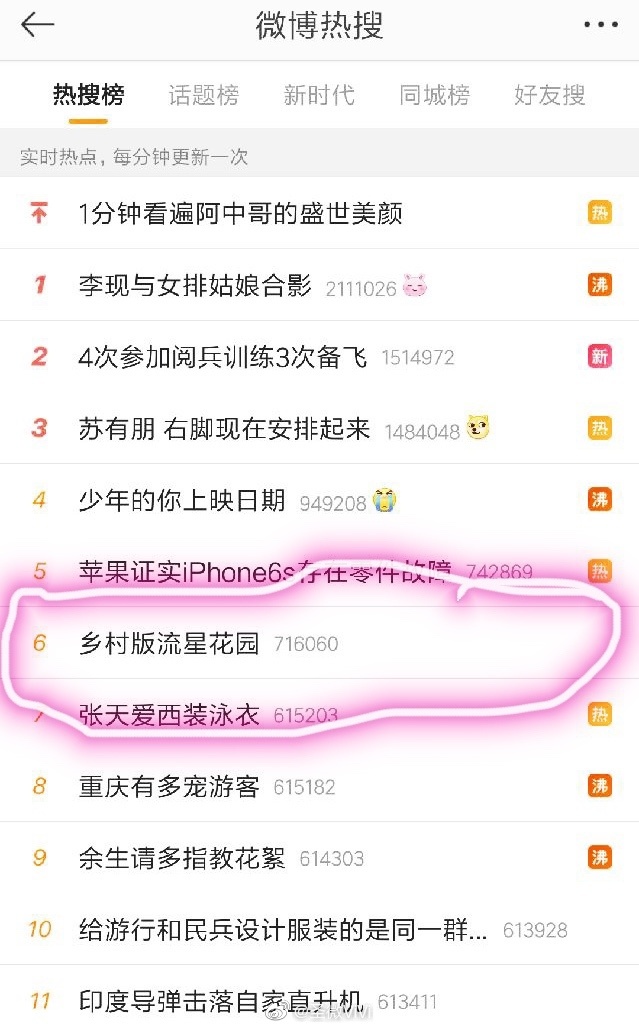The image size is (639, 1029).
Task: Open topic 余生请多指教花絮
Action: pyautogui.click(x=182, y=858)
